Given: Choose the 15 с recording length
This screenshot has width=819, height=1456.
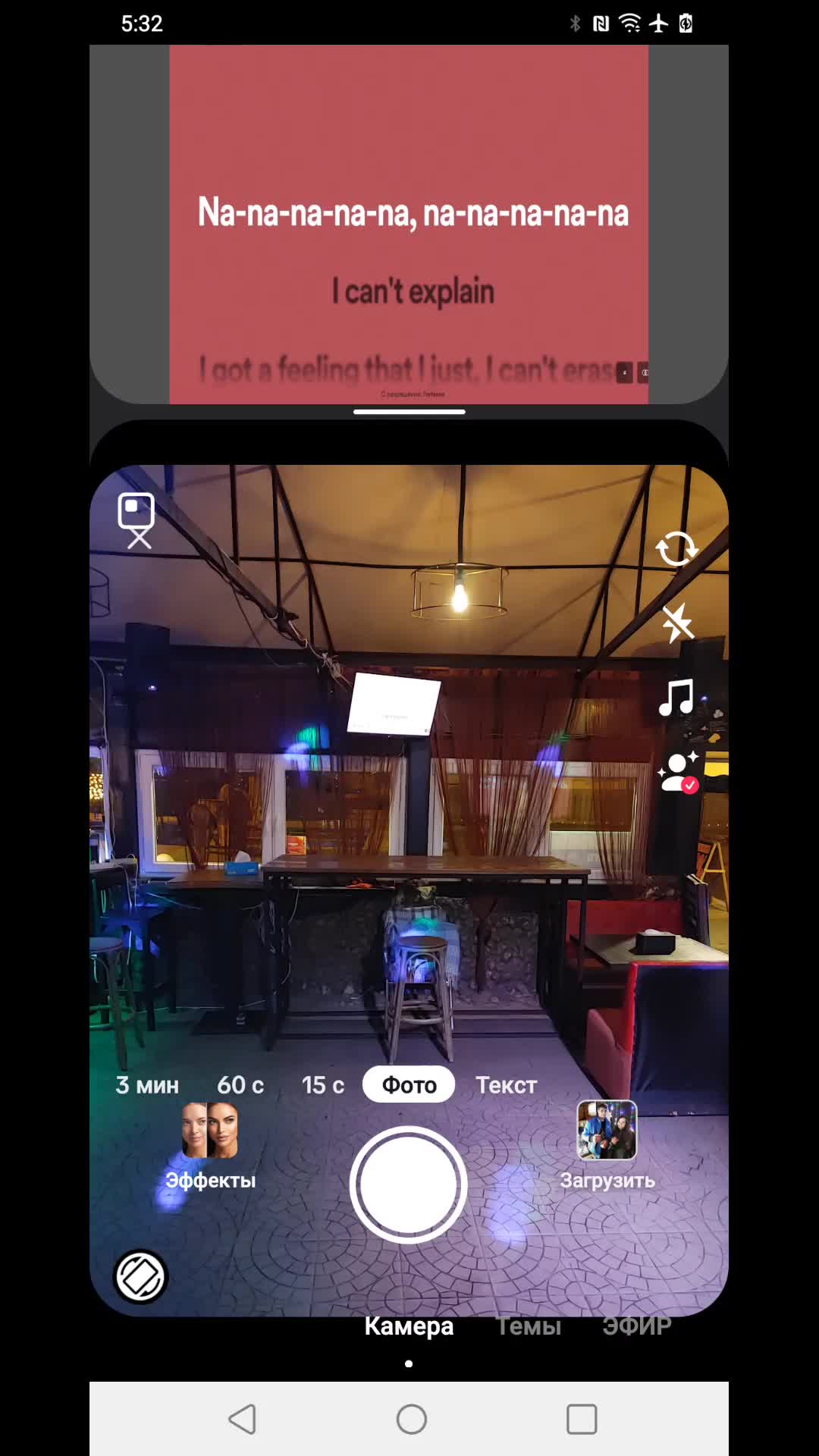Looking at the screenshot, I should (x=323, y=1085).
